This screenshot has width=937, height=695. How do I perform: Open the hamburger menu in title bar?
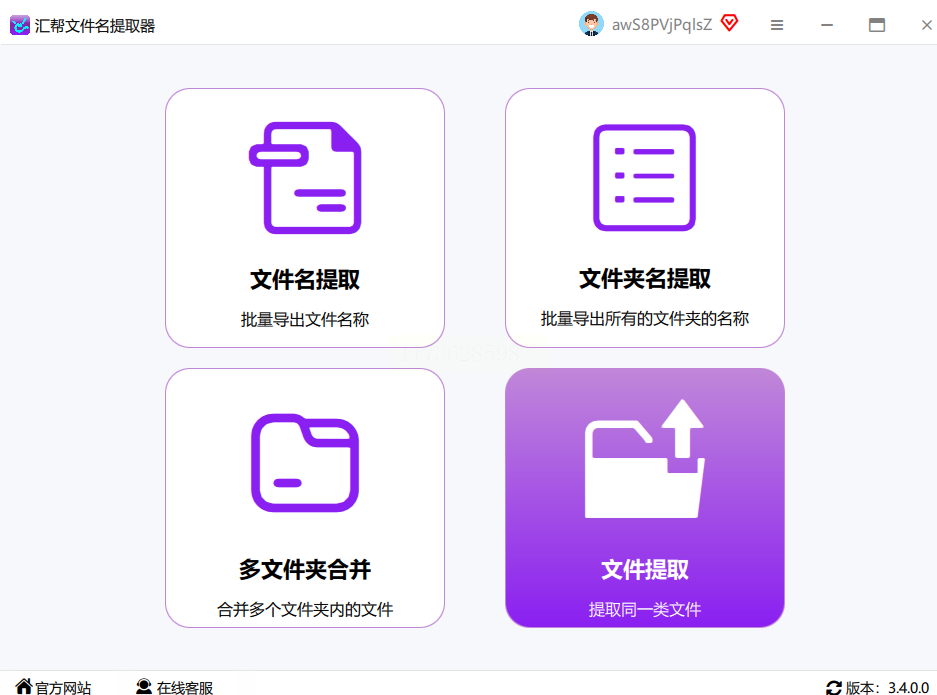(x=777, y=25)
